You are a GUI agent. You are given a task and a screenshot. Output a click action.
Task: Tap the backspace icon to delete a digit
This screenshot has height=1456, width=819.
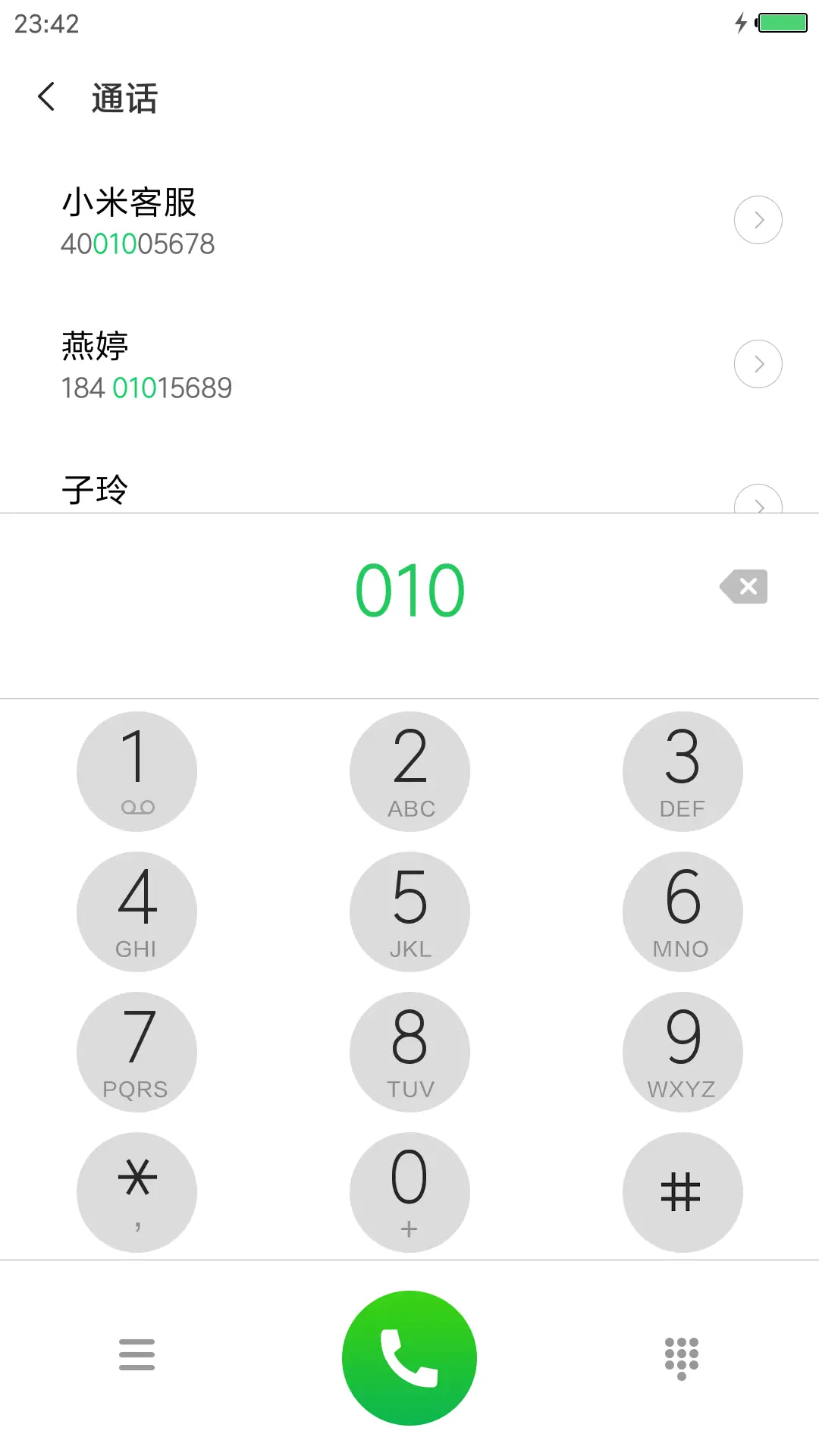(744, 586)
